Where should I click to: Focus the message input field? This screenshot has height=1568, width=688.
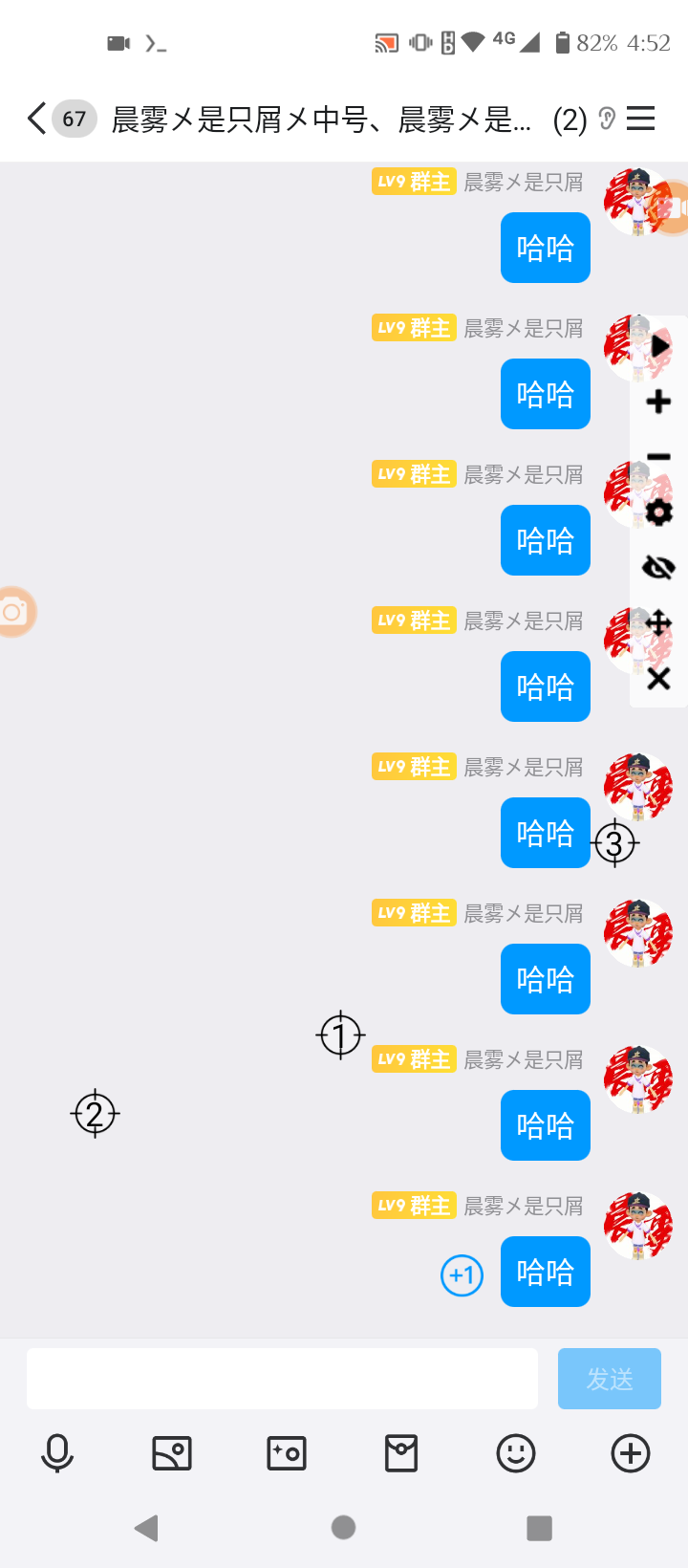[282, 1378]
